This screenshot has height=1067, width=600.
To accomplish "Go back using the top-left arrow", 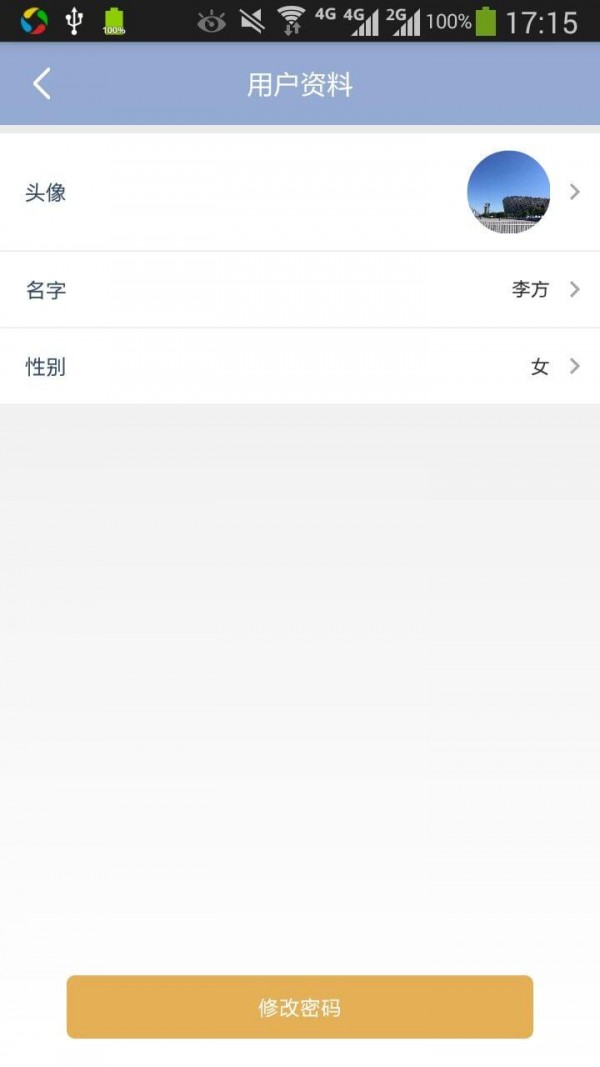I will (x=41, y=84).
